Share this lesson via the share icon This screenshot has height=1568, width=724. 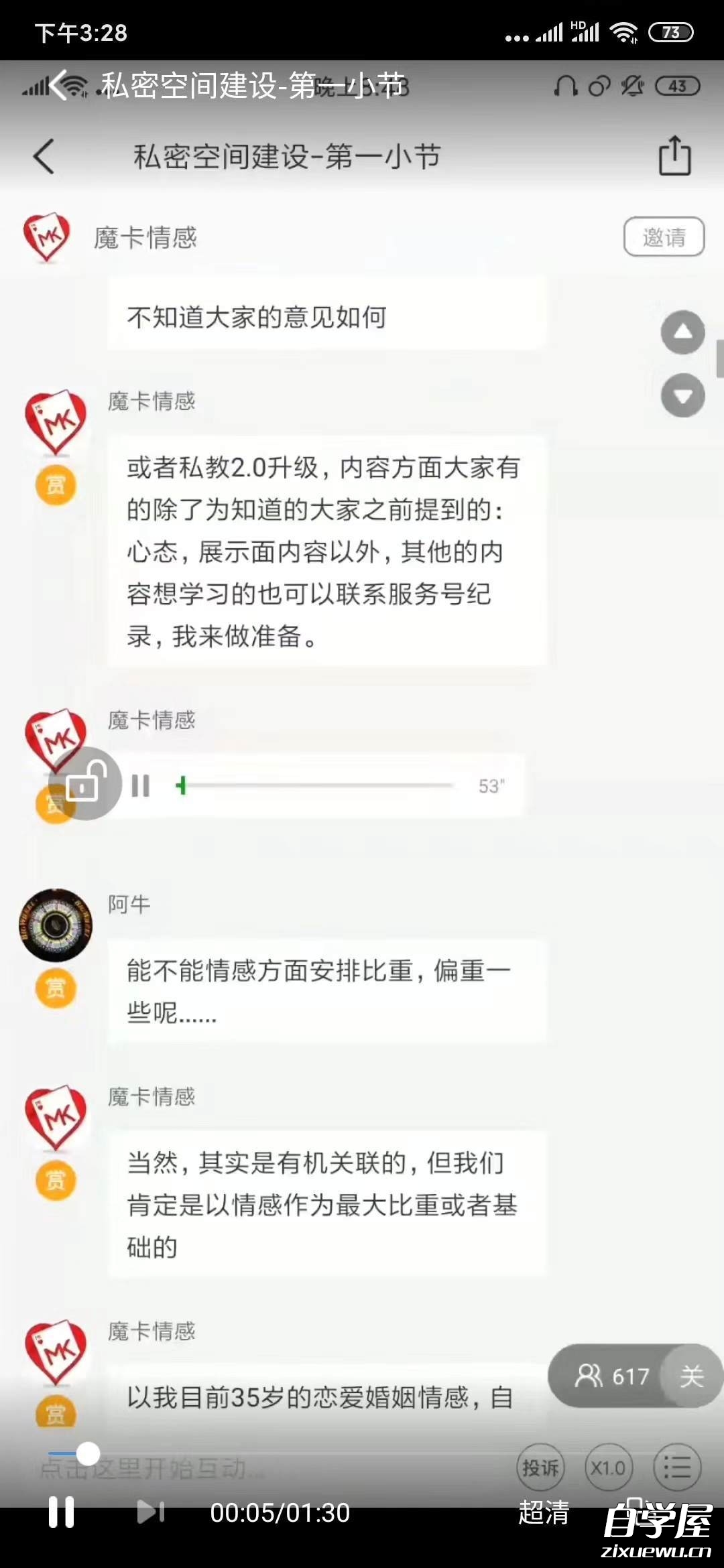(x=674, y=156)
